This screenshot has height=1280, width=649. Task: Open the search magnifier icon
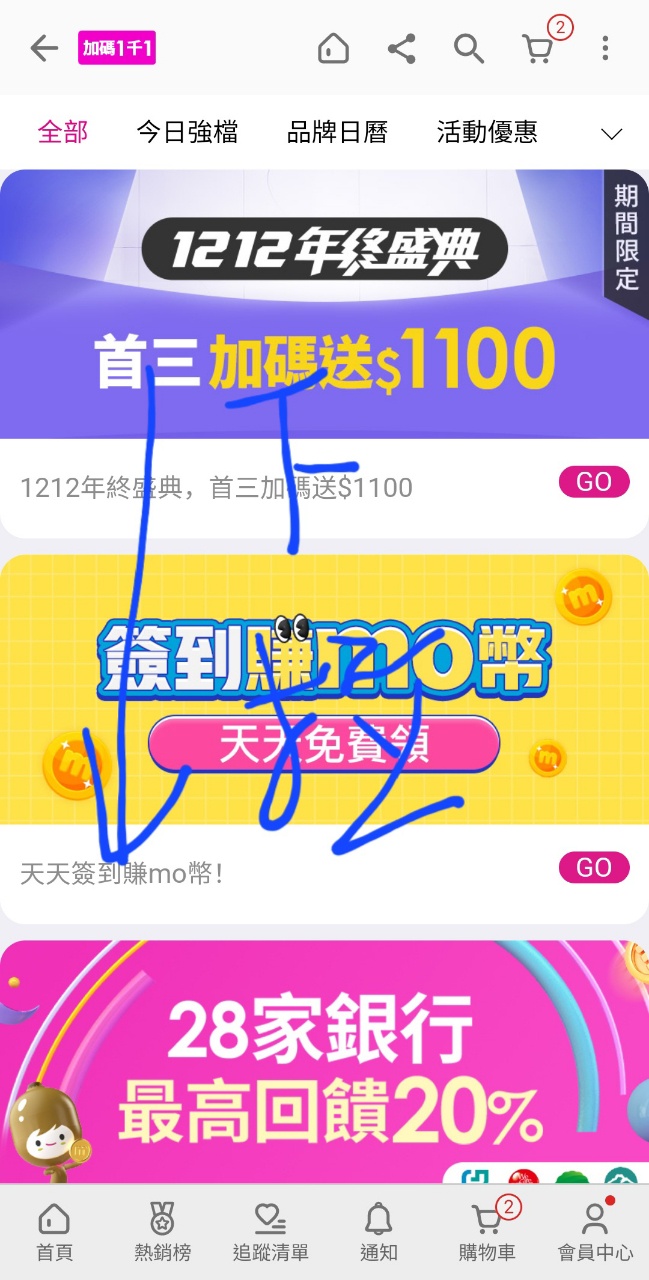point(468,48)
